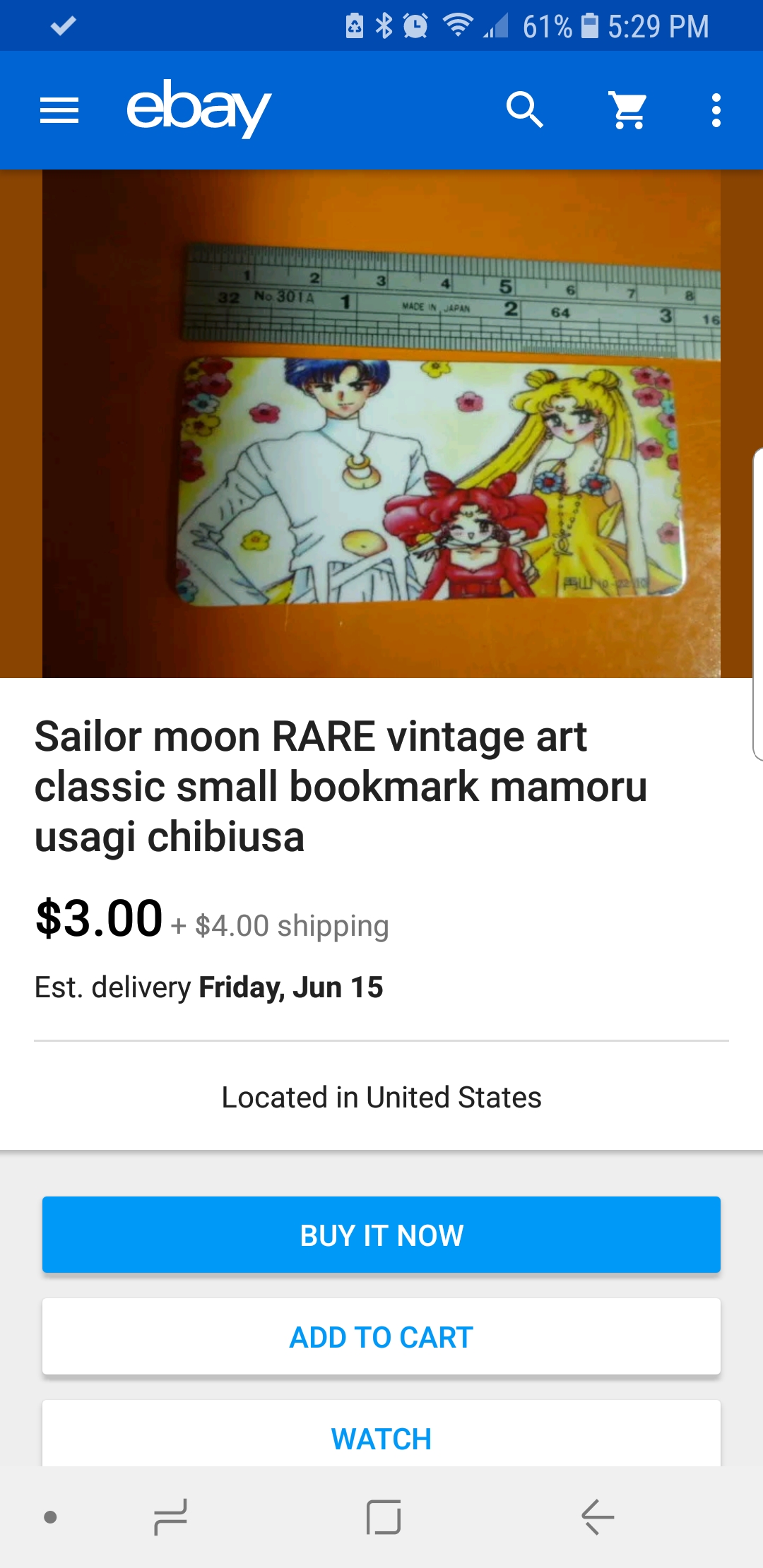Tap the eBay logo
Screen dimensions: 763x1568
(x=199, y=108)
